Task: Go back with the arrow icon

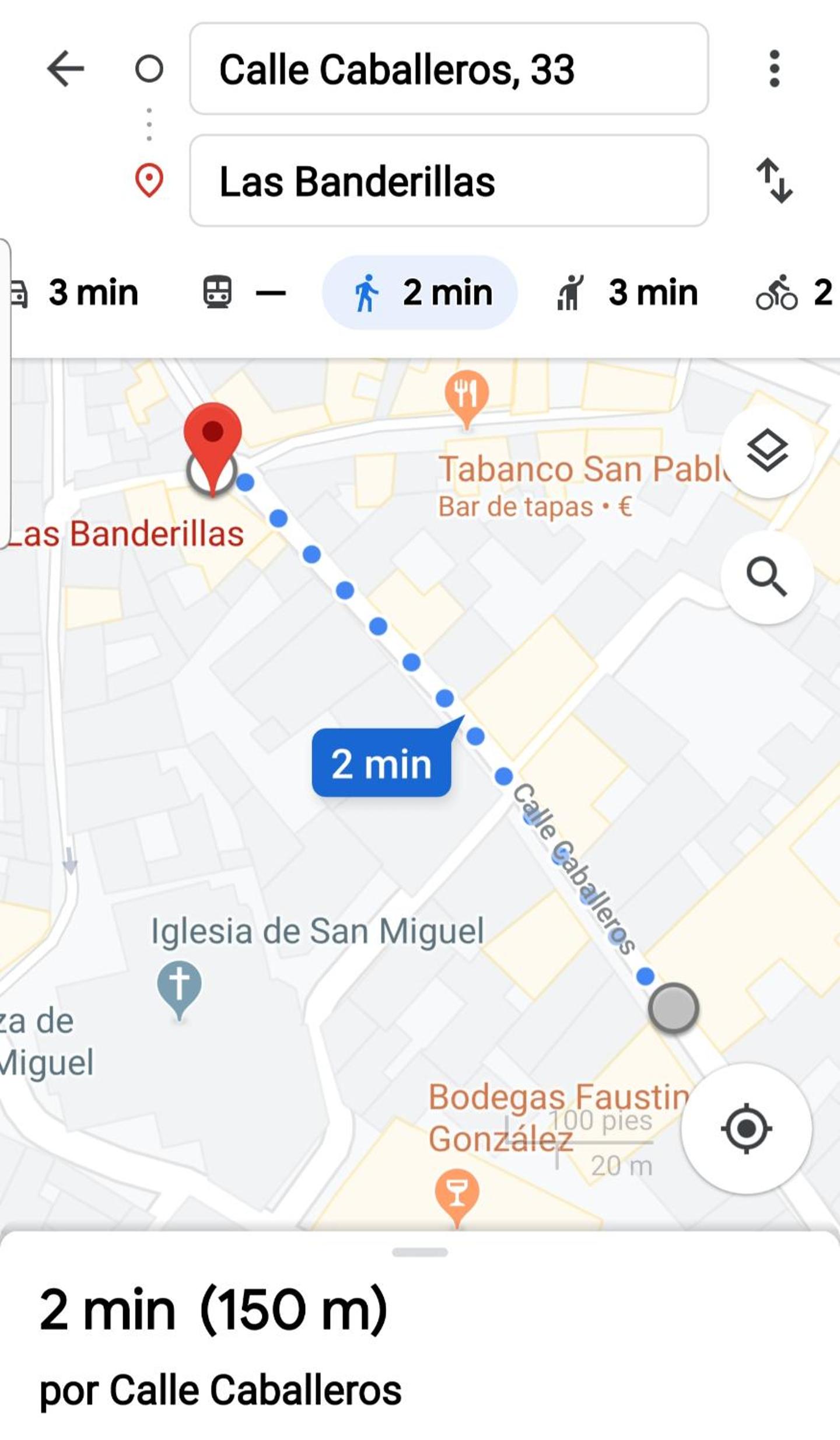Action: (65, 69)
